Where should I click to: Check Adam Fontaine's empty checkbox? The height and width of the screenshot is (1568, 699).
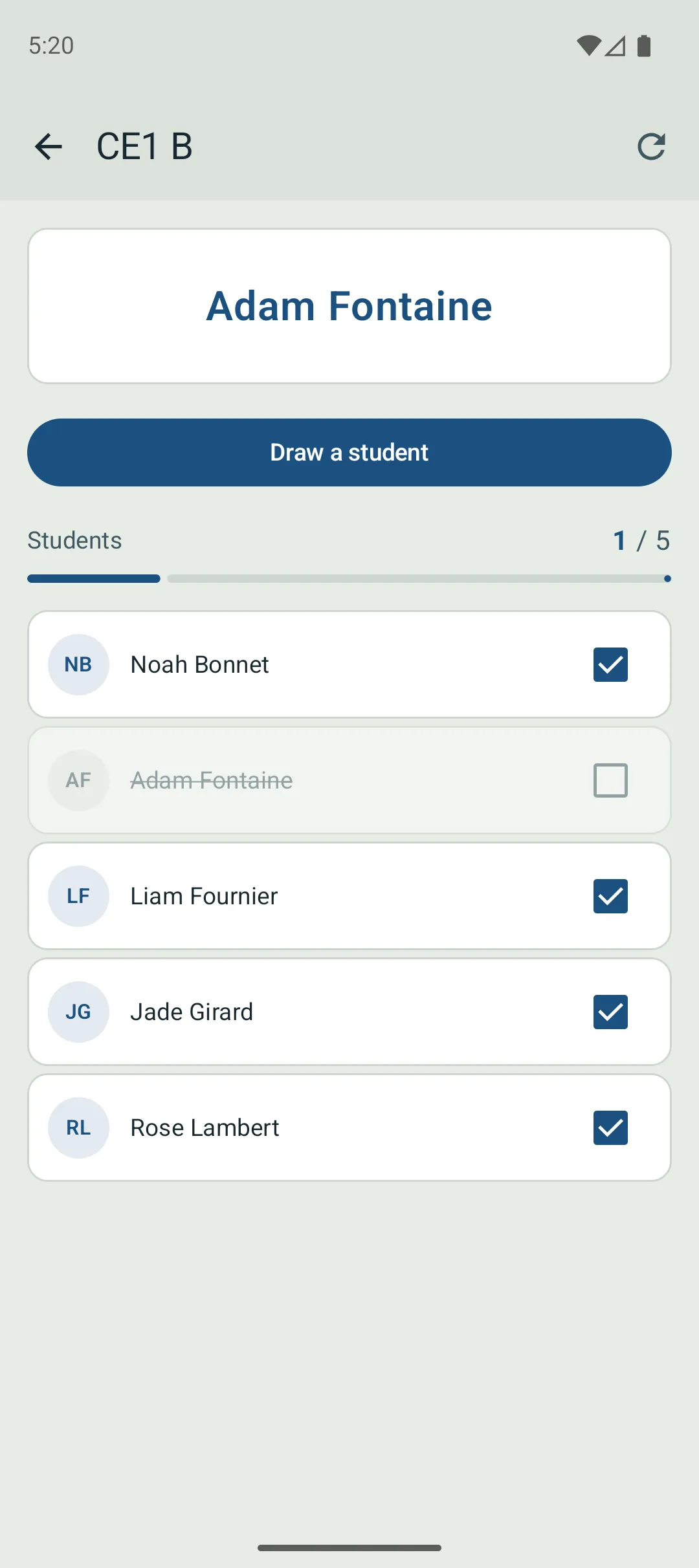tap(610, 780)
